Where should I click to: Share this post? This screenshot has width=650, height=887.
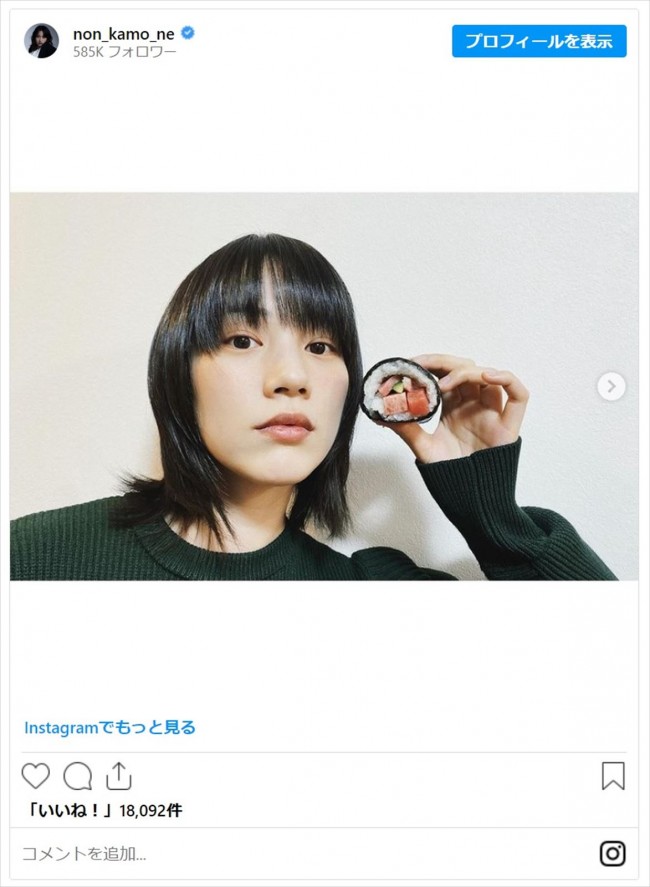[x=119, y=776]
